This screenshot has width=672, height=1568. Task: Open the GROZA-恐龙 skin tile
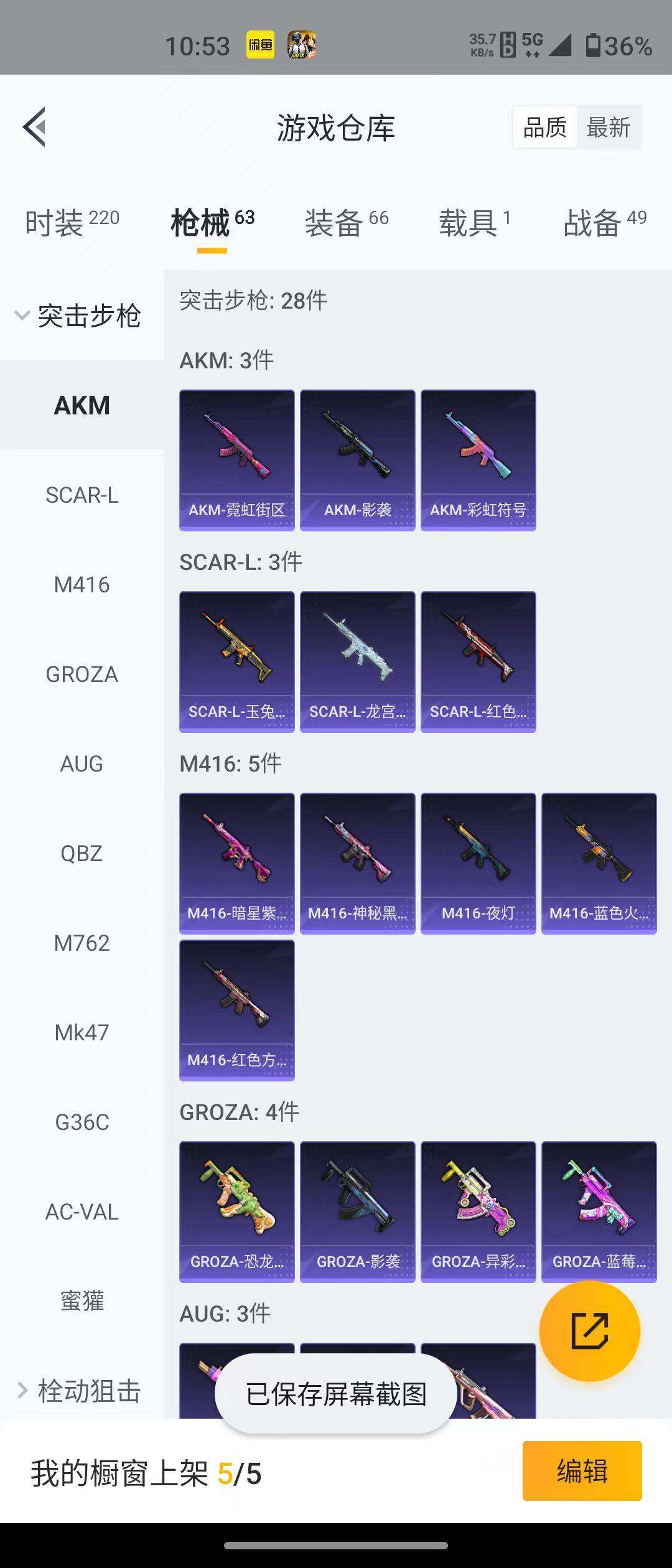[x=236, y=1211]
